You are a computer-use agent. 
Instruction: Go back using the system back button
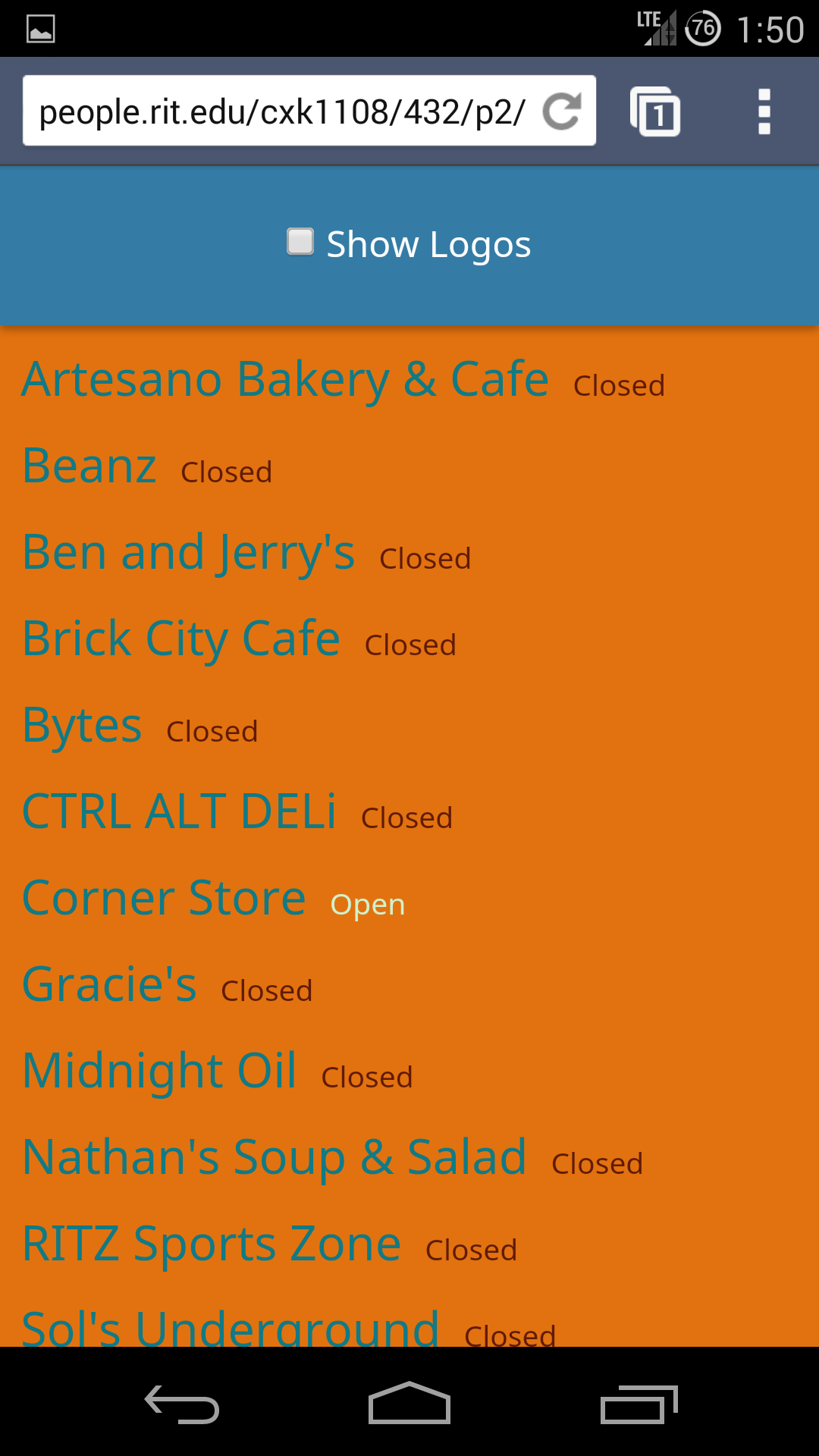182,1404
